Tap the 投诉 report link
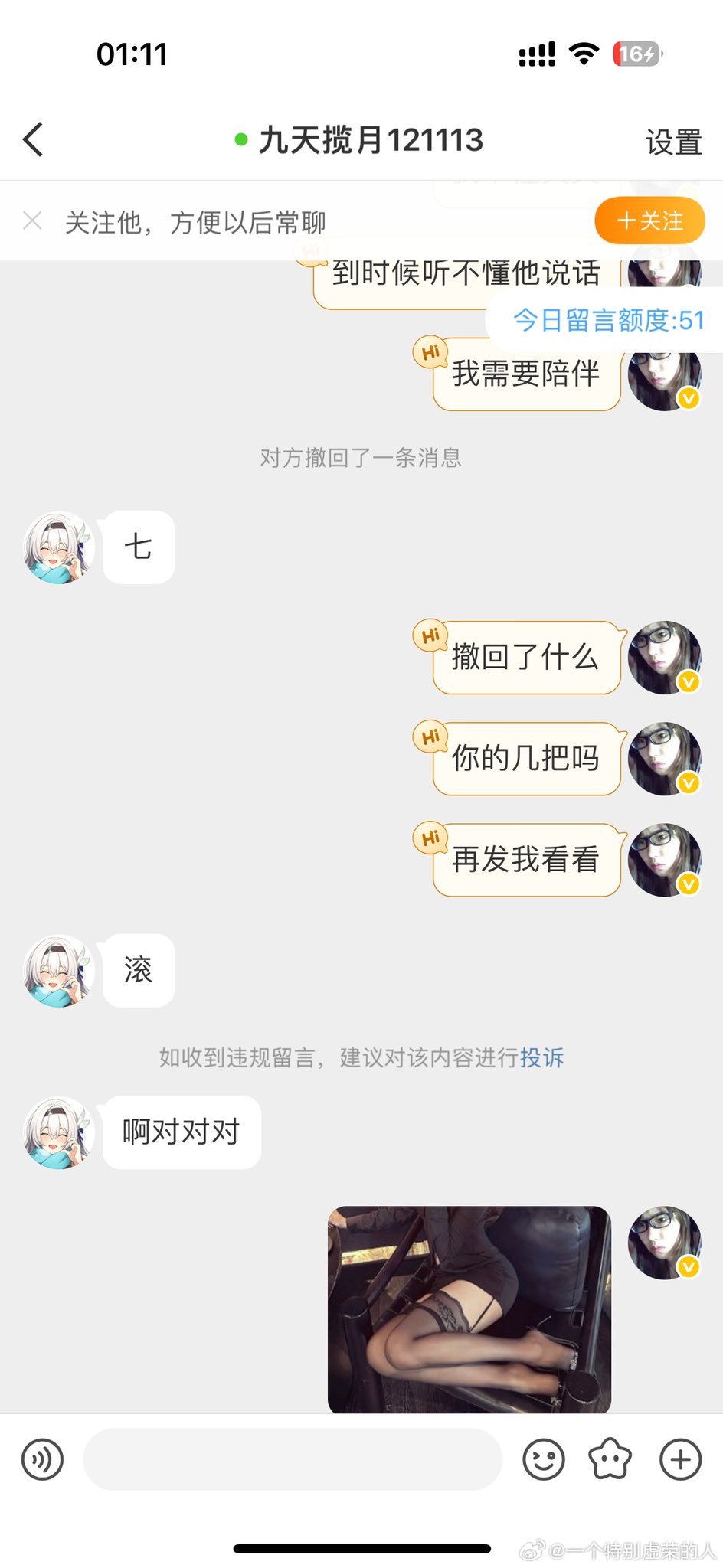 [x=541, y=1057]
